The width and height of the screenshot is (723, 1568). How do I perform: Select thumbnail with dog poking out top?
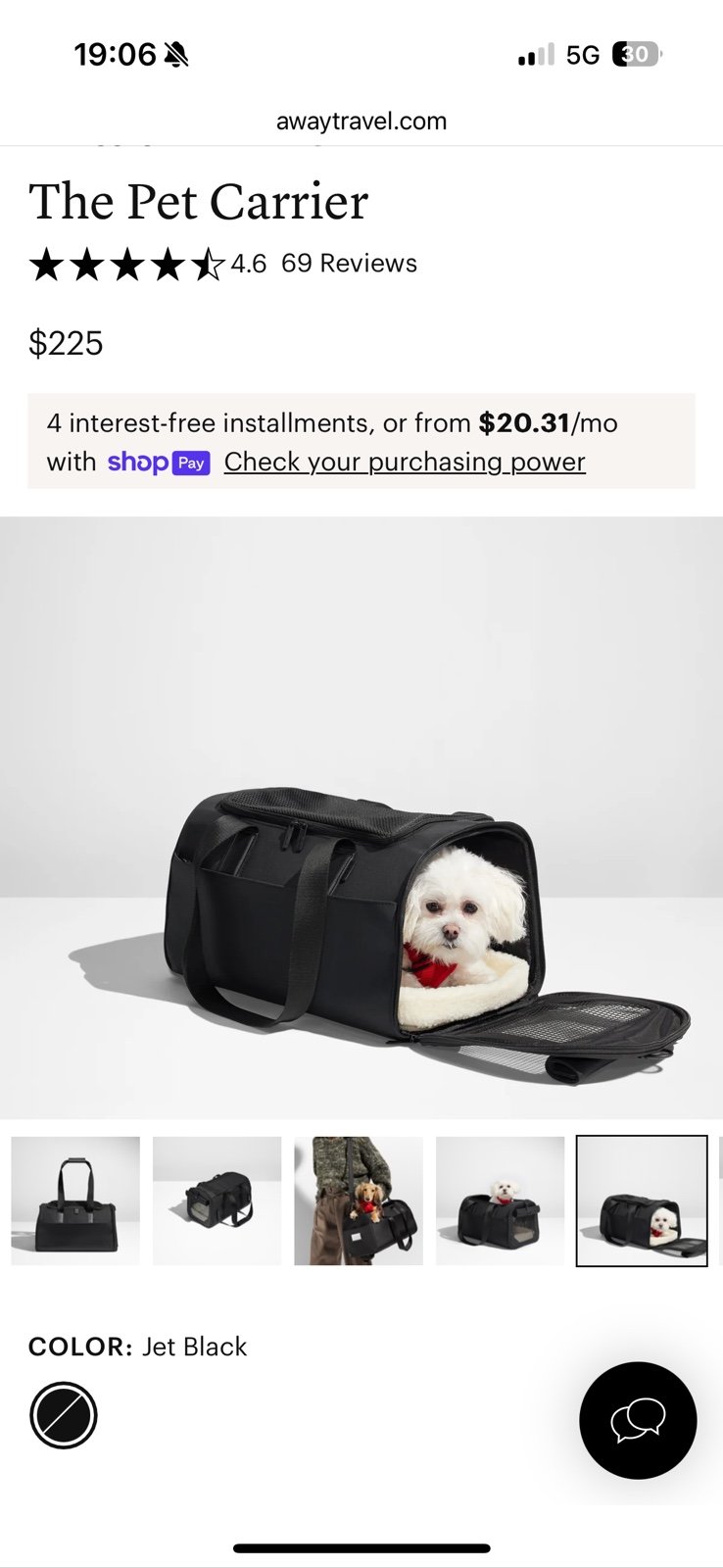500,1200
